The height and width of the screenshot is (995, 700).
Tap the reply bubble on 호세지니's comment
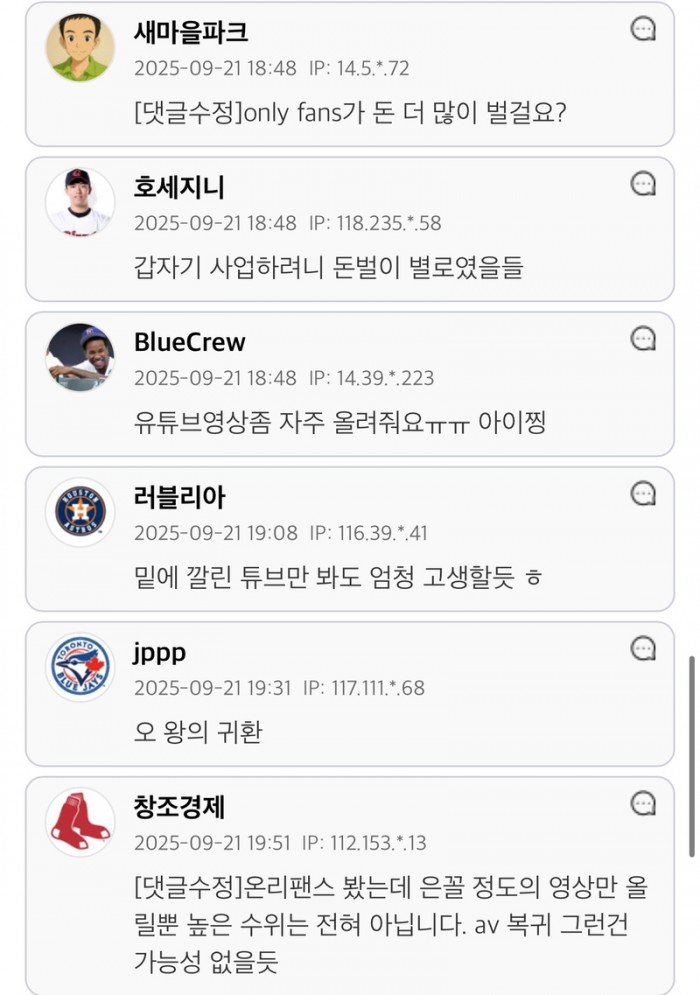pos(644,184)
